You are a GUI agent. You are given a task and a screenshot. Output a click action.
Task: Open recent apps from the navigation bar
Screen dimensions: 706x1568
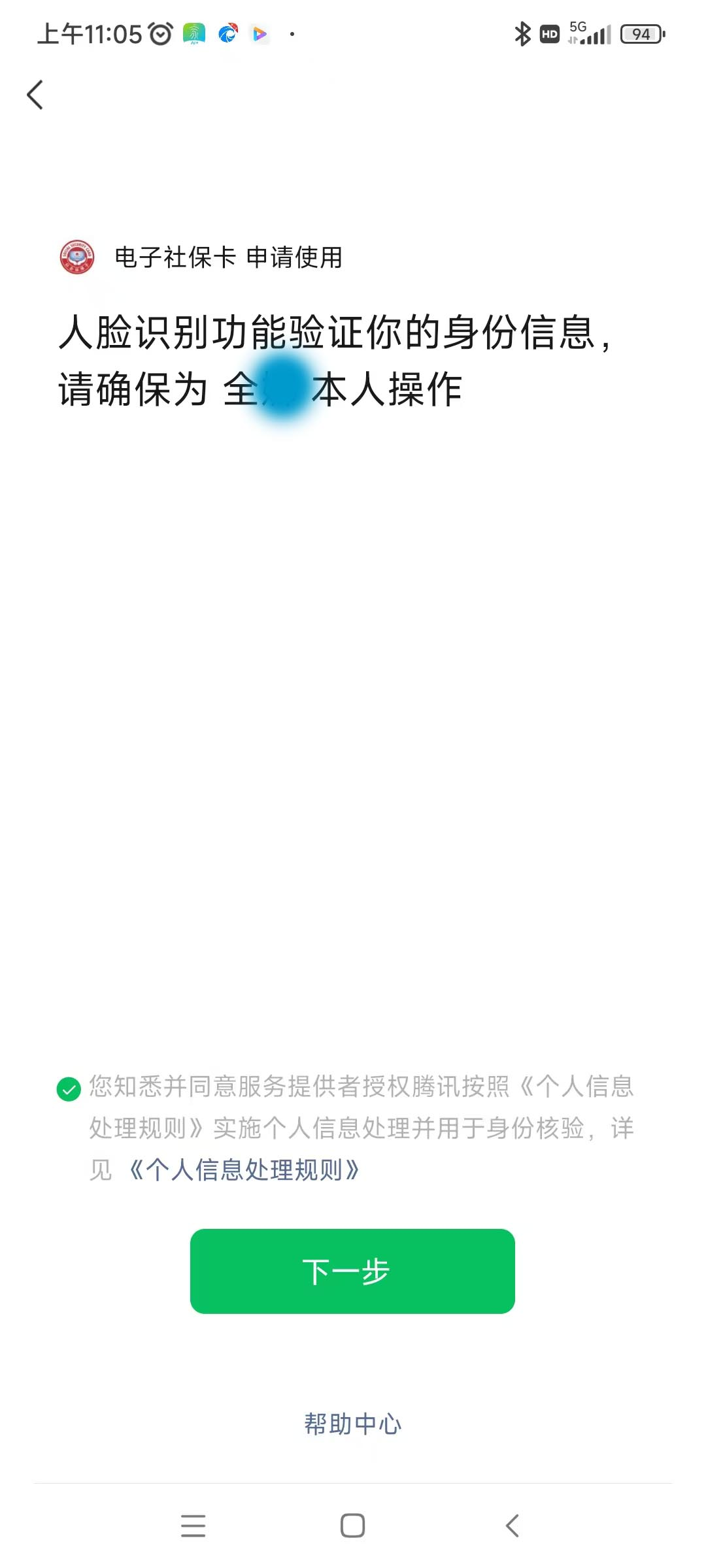pyautogui.click(x=193, y=1526)
